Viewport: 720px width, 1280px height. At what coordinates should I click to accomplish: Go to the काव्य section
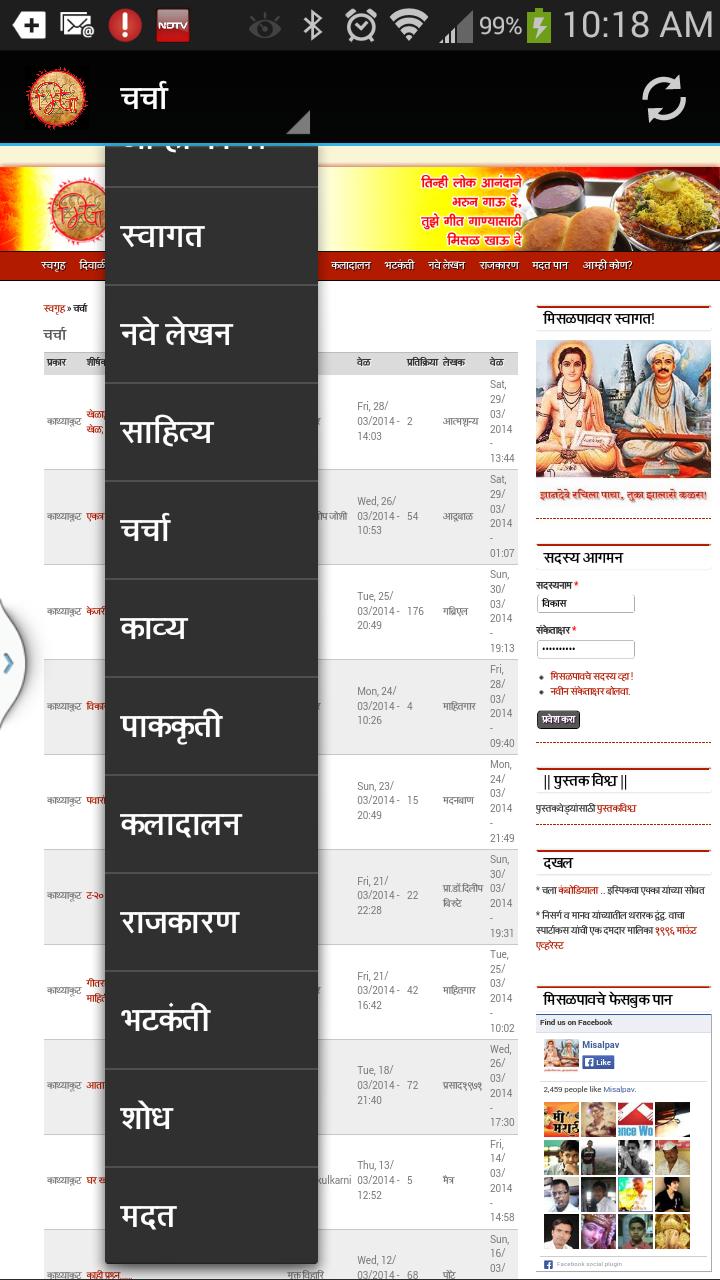211,628
